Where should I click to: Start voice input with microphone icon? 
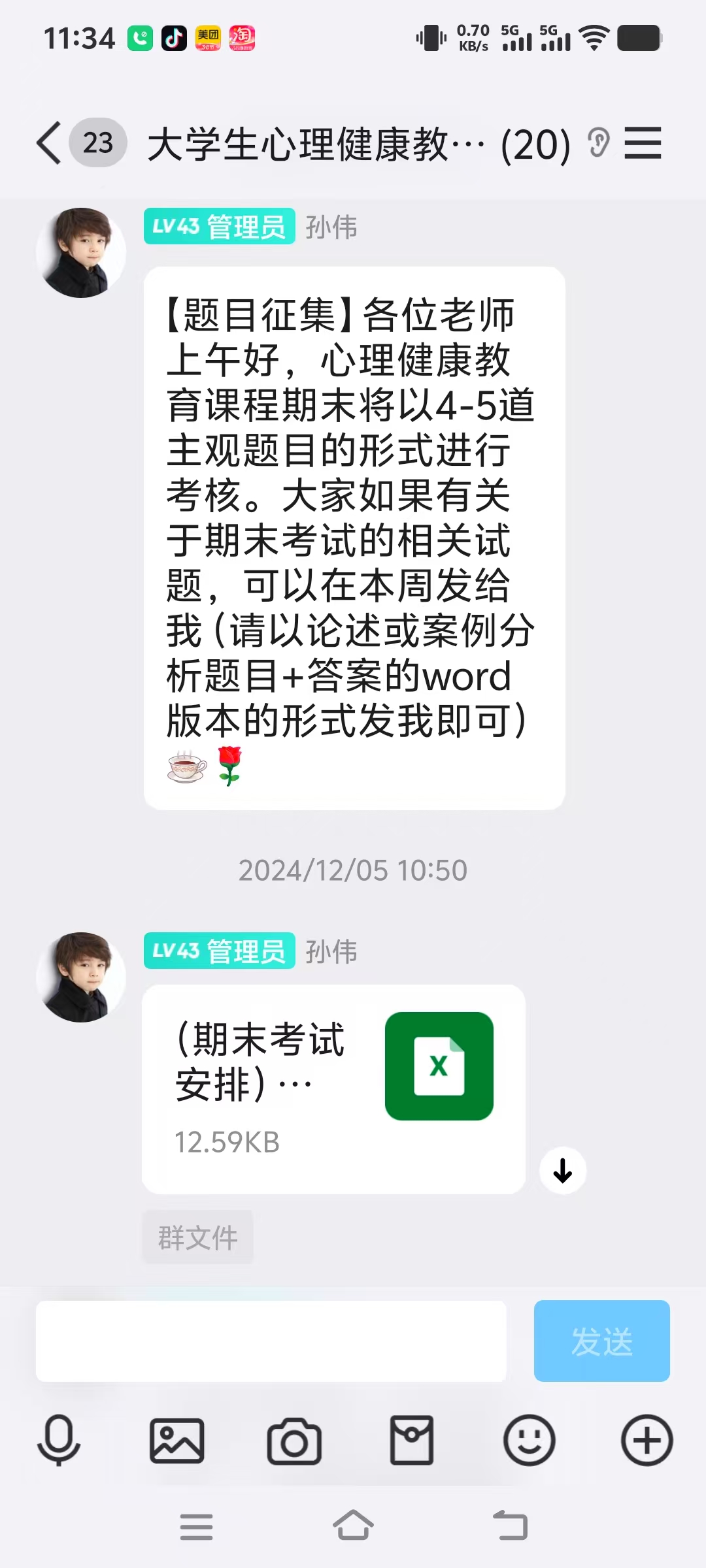tap(59, 1441)
